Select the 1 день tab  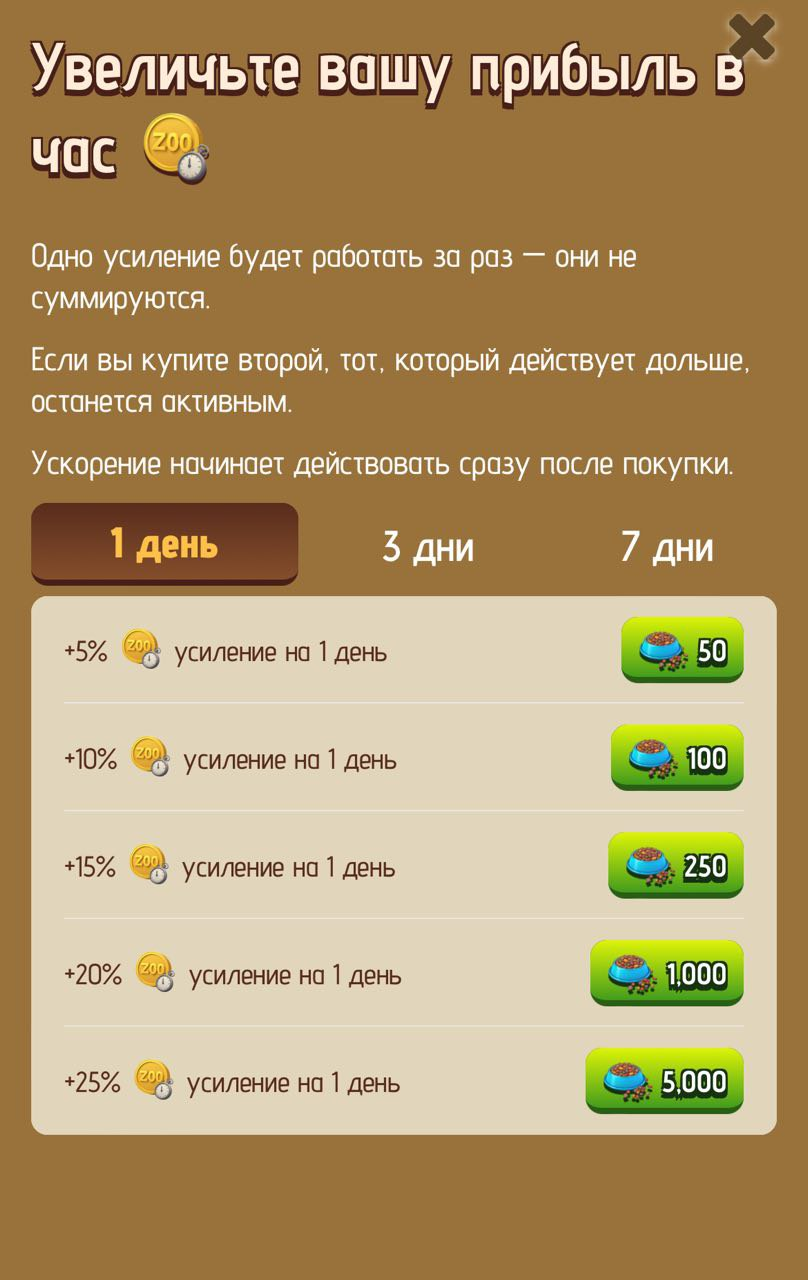pos(164,543)
